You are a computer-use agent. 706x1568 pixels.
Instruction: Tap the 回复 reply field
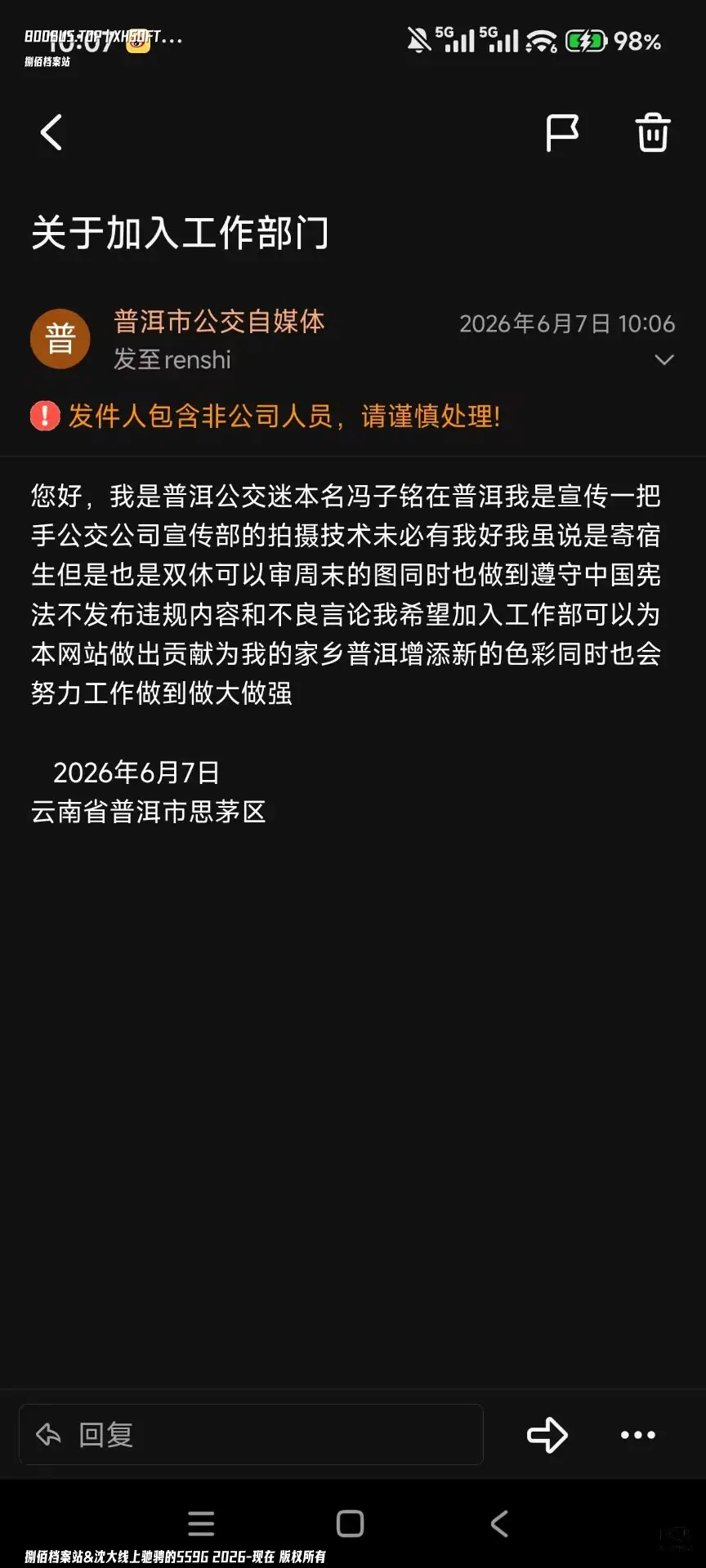point(251,1434)
